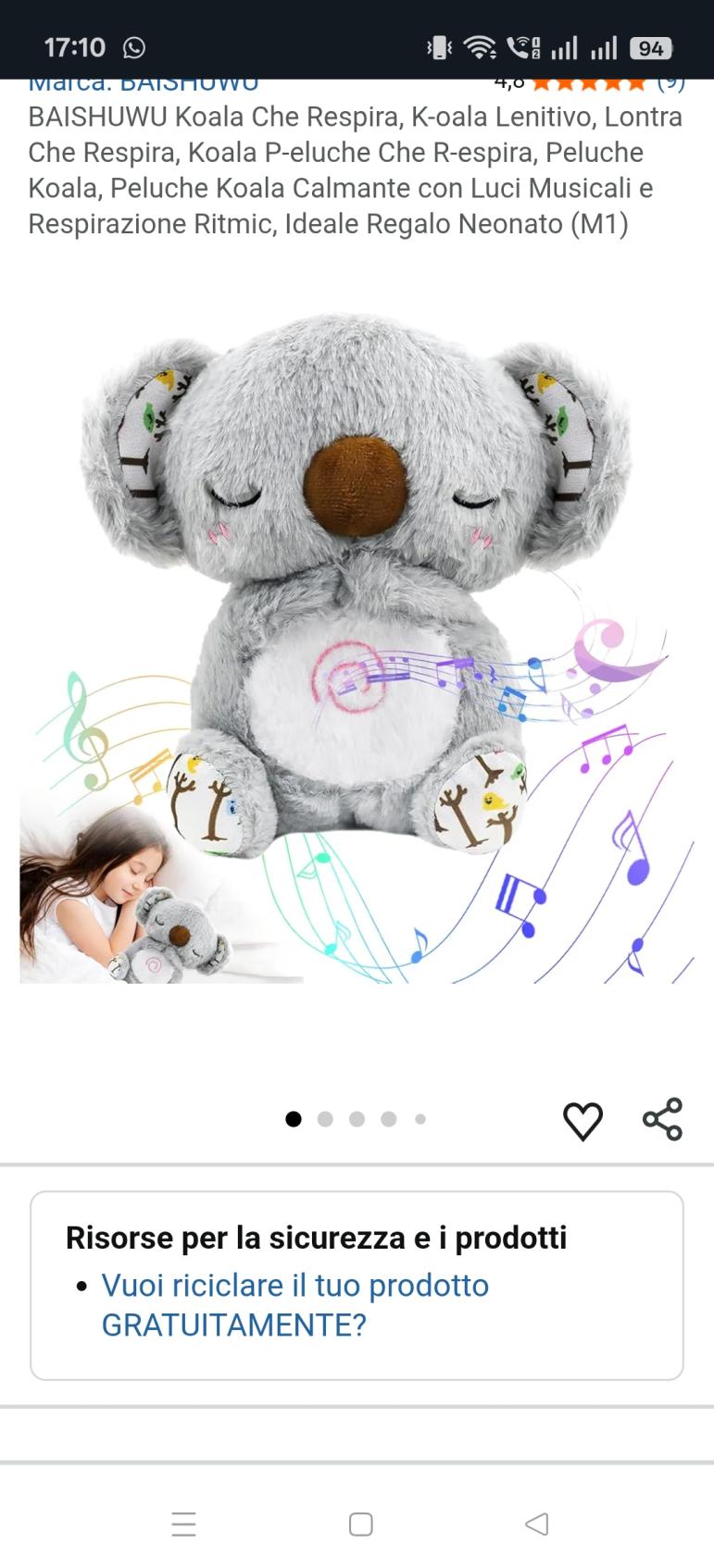
Task: Open the BAISHUWU brand link
Action: [144, 84]
